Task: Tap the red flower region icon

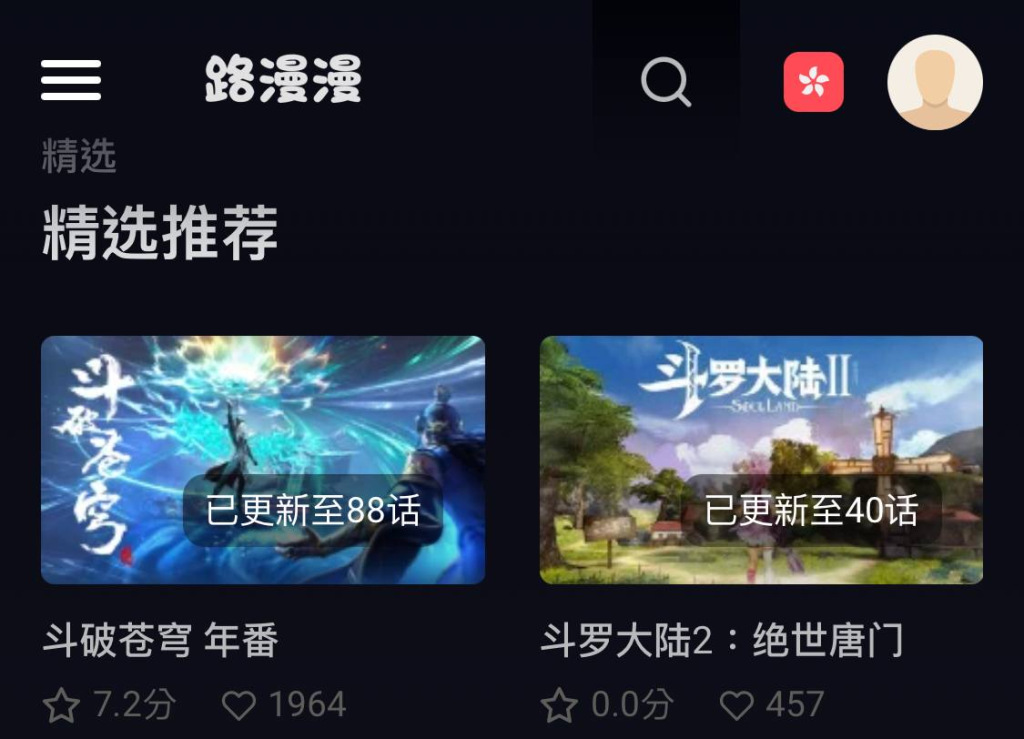Action: (813, 82)
